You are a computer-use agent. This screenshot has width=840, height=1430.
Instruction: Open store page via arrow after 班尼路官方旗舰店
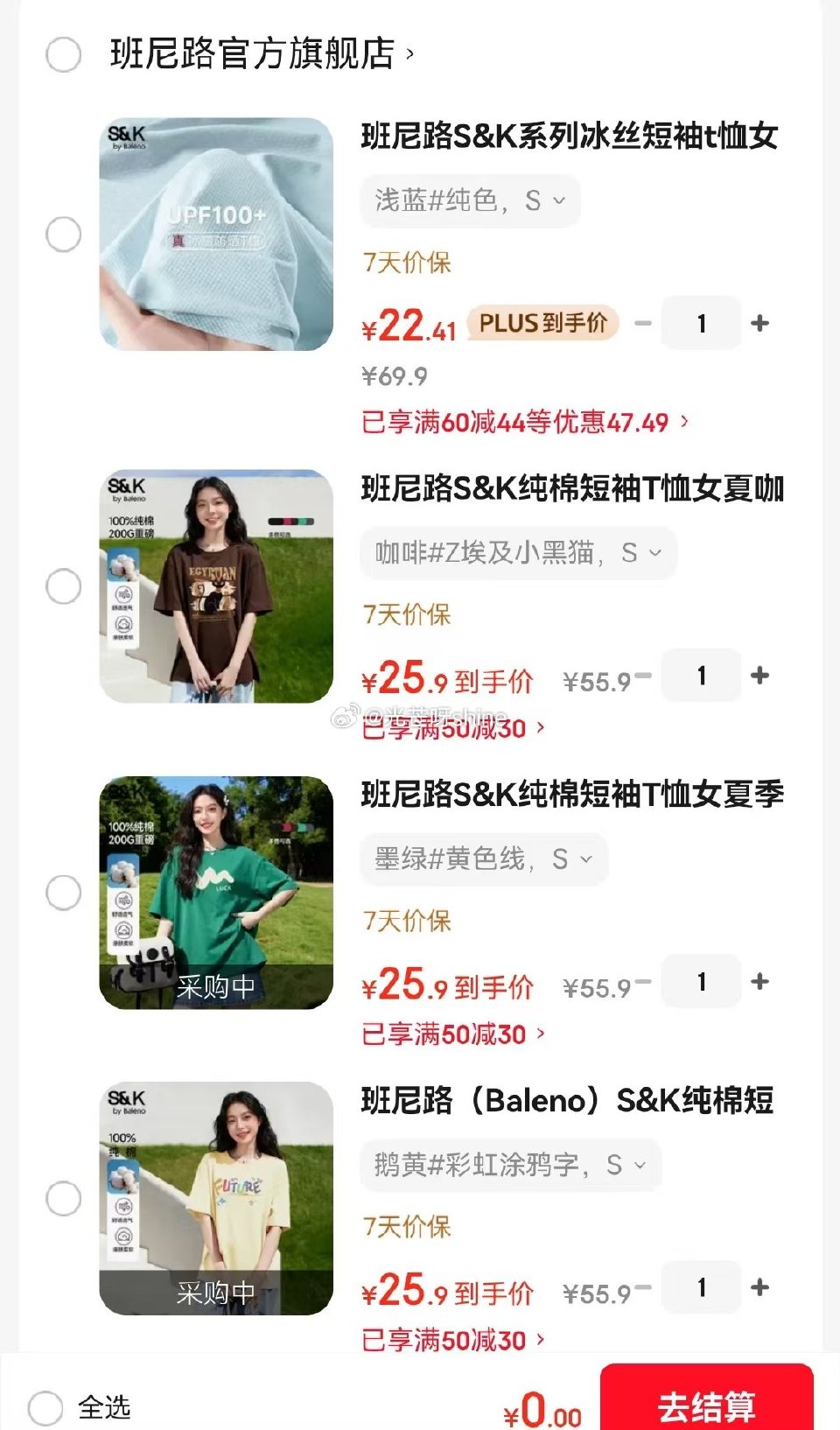click(x=408, y=53)
